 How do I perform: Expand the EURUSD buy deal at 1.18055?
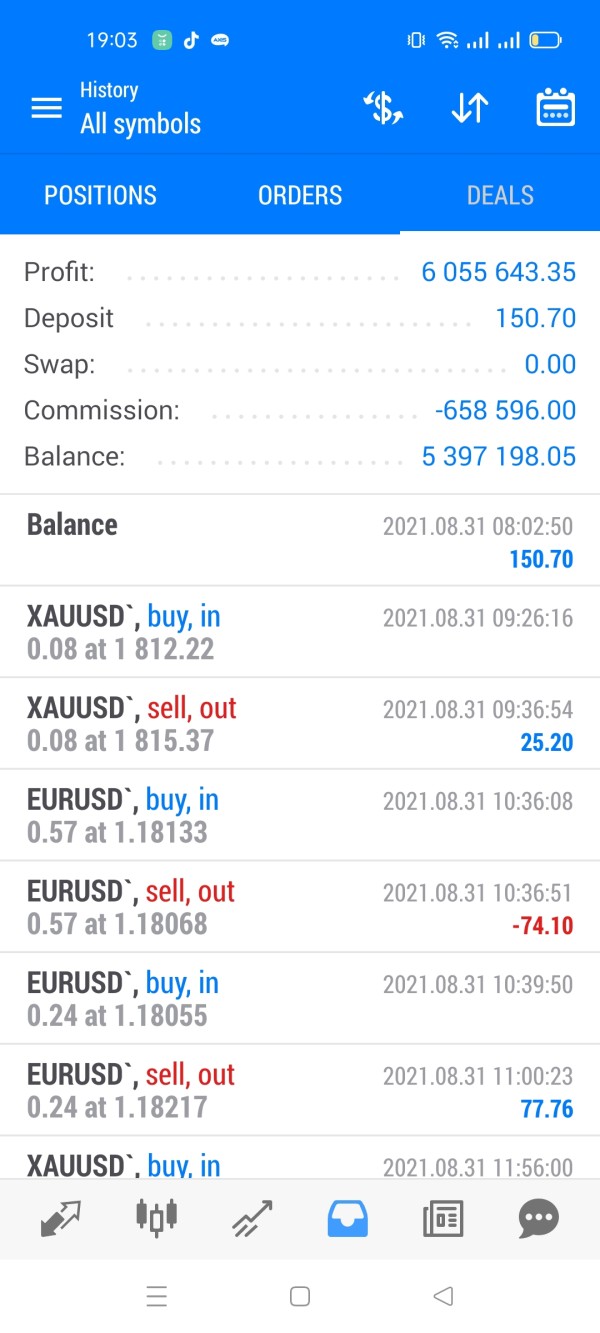[300, 999]
